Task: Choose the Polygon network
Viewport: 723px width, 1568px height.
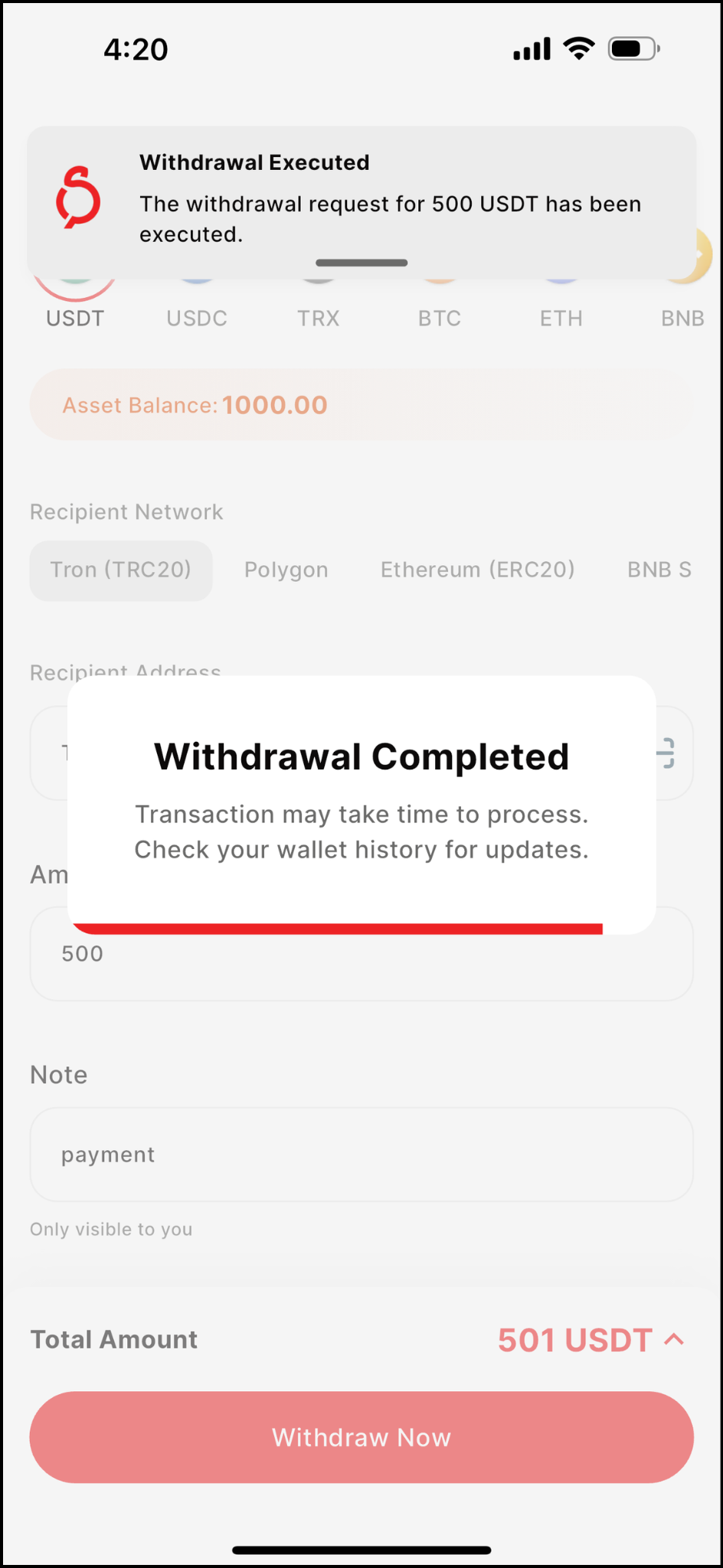Action: click(x=286, y=570)
